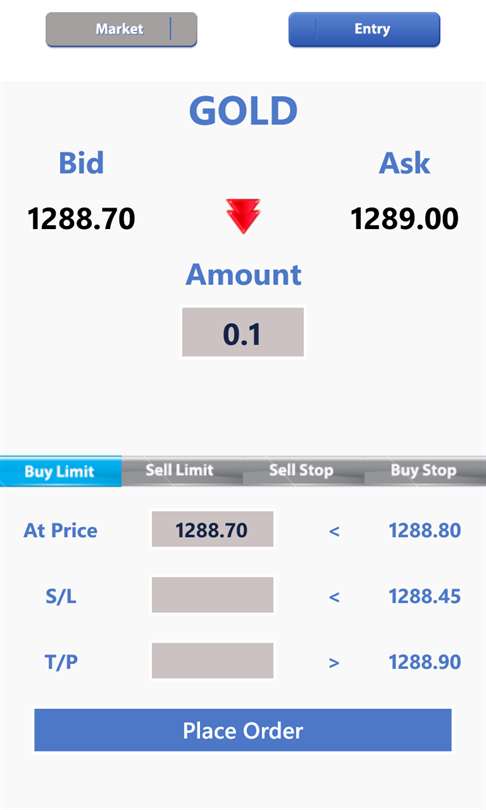Screen dimensions: 486x810
Task: Open the Sell Stop tab
Action: (303, 471)
